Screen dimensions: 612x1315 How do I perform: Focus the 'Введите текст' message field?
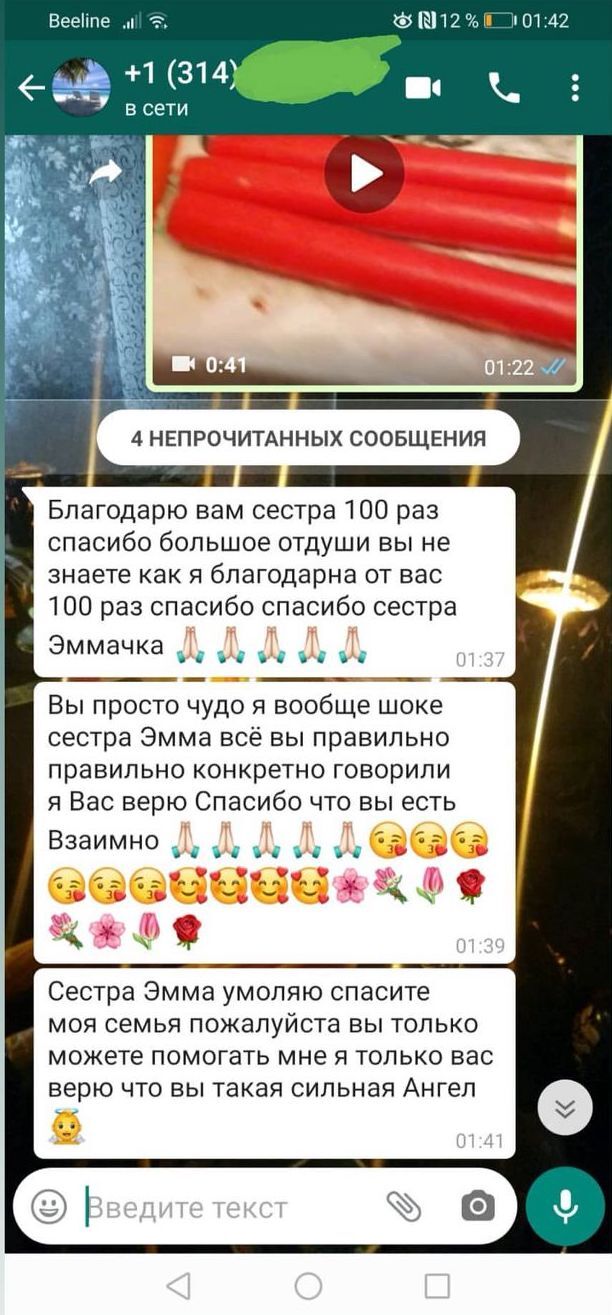pyautogui.click(x=228, y=1207)
